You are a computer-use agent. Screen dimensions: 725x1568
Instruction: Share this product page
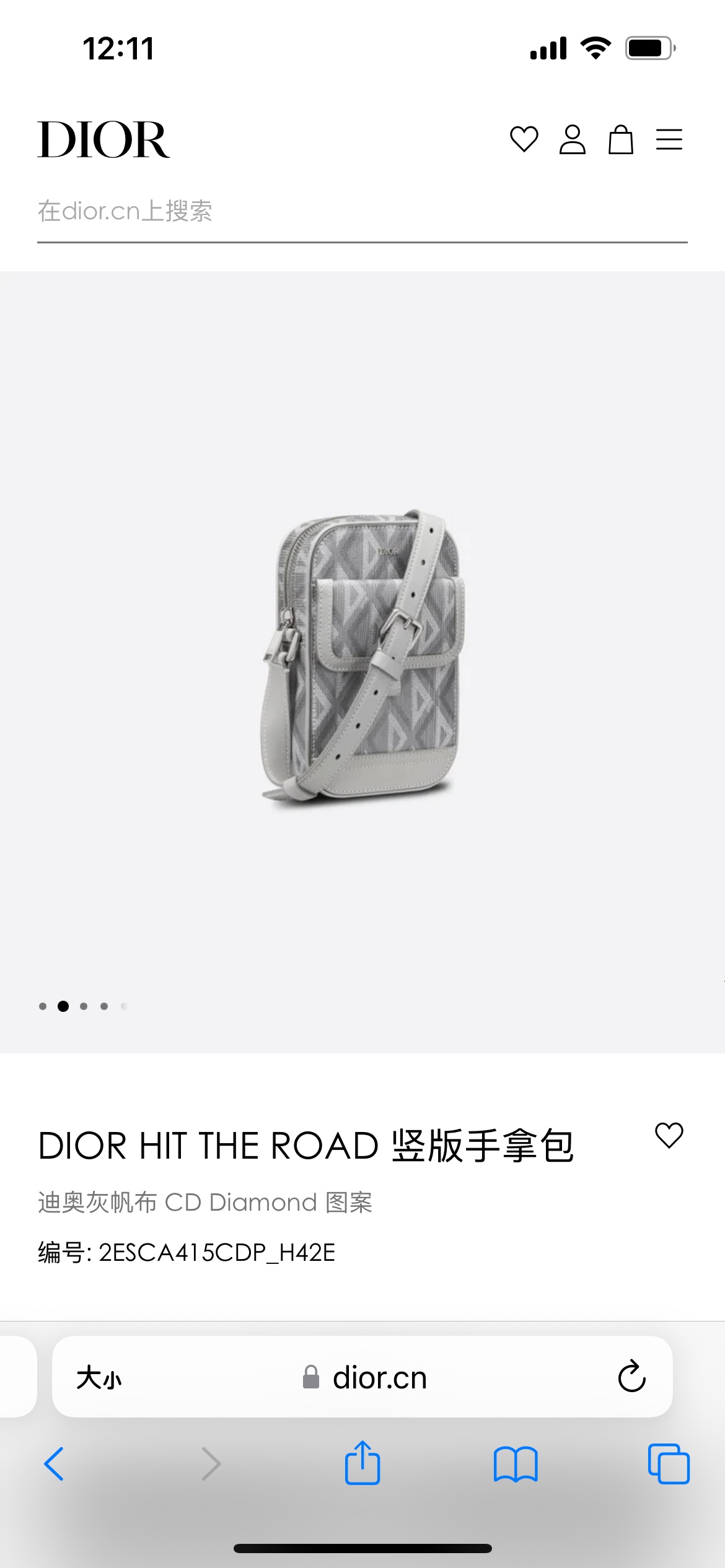tap(362, 1463)
